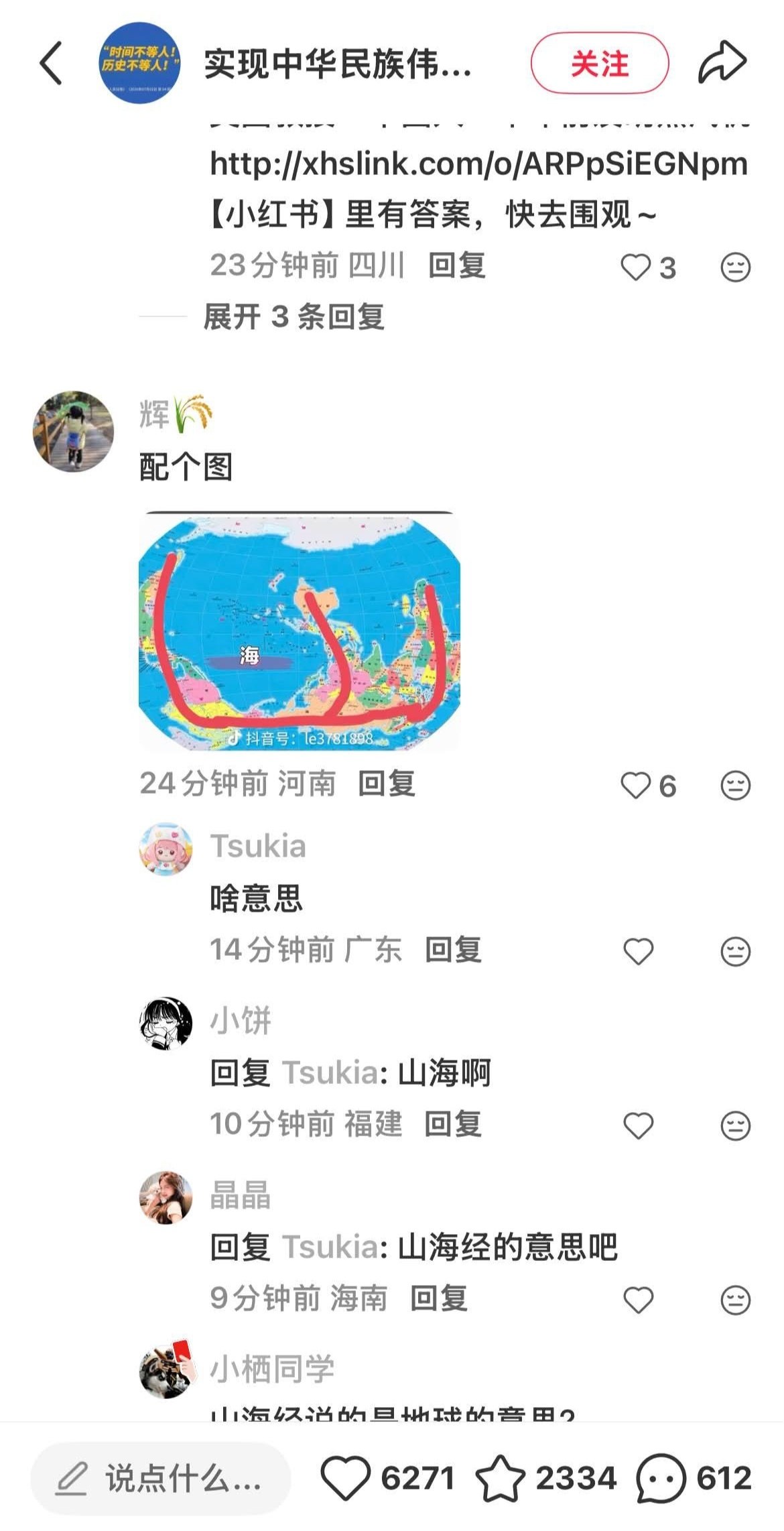This screenshot has height=1531, width=784.
Task: Like 小饼's 山海啊 reply
Action: 638,1125
